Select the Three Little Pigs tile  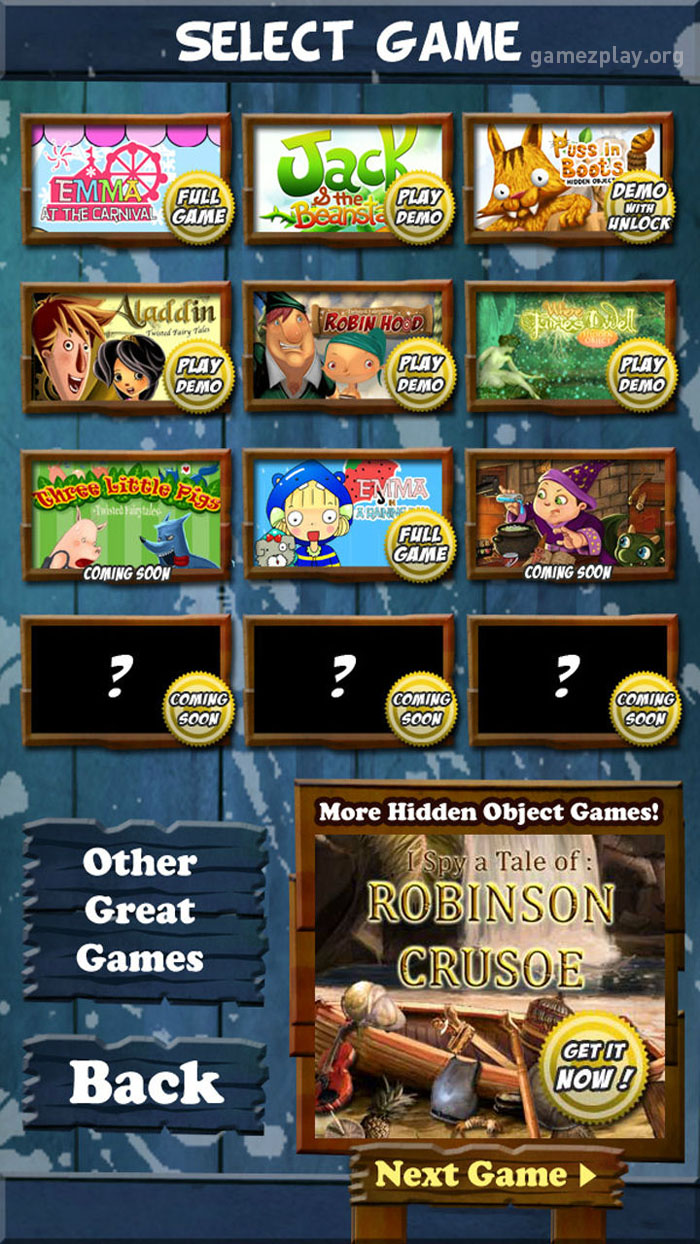126,514
